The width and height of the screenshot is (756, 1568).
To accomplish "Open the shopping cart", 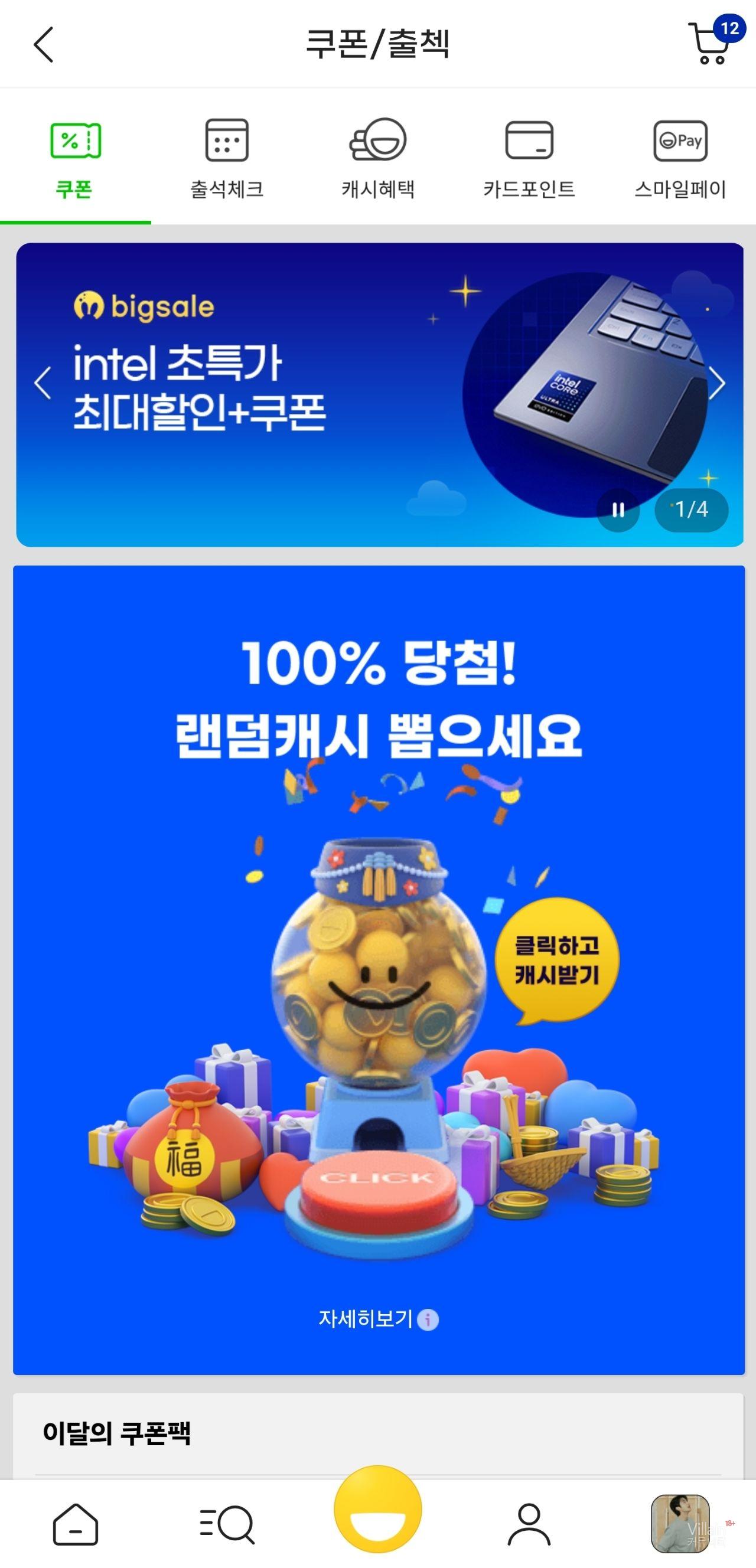I will (711, 44).
